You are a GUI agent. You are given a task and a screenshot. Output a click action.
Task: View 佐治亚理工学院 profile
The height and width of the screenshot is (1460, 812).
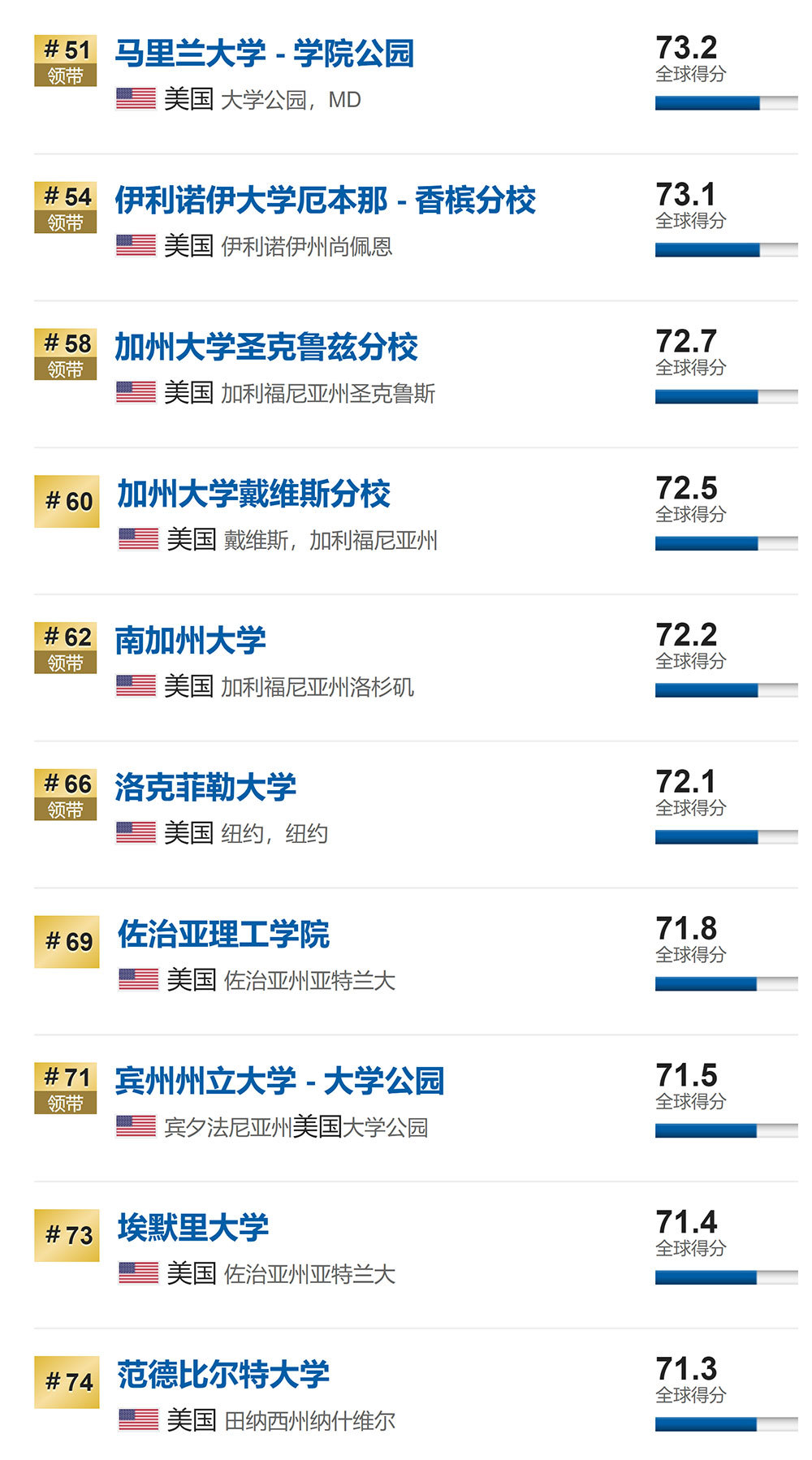223,935
